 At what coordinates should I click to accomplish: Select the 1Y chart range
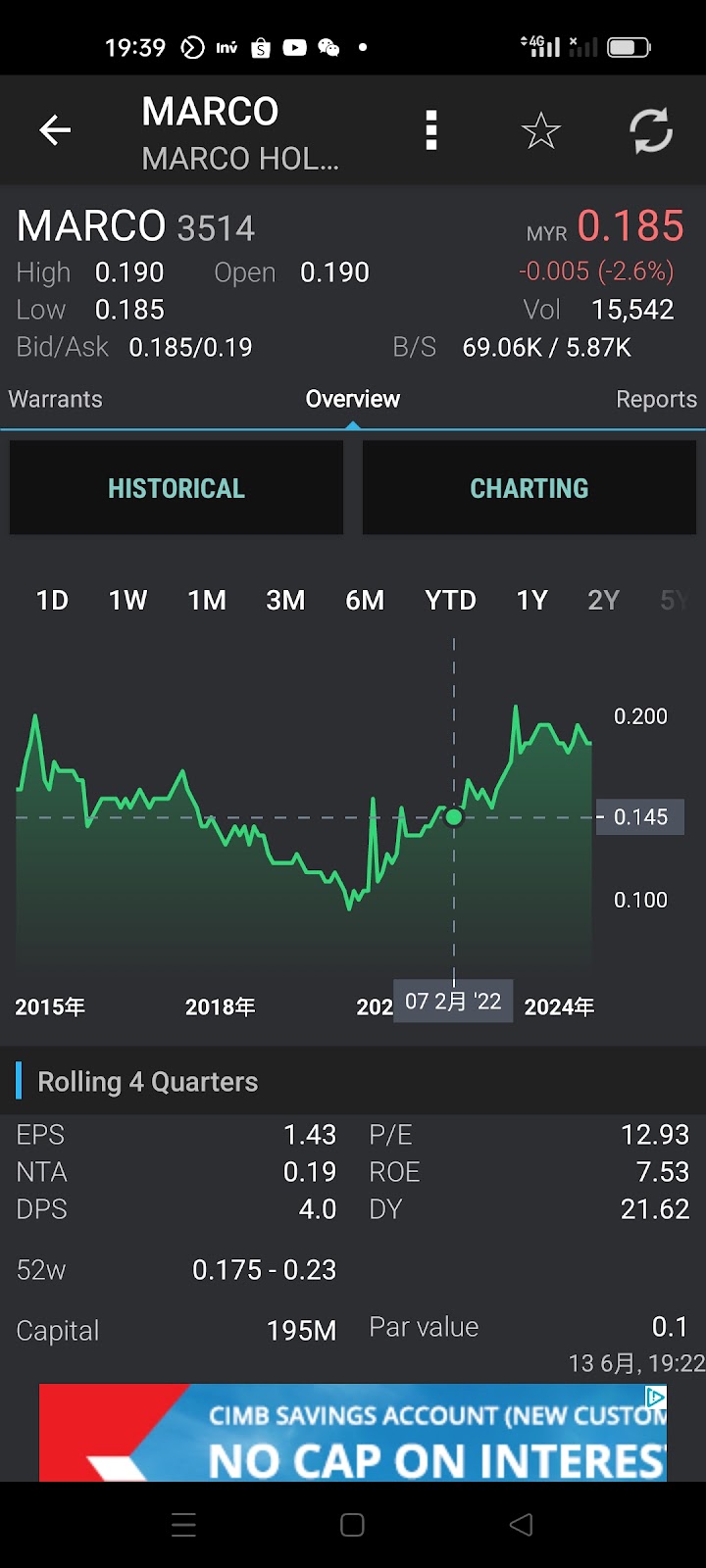pyautogui.click(x=531, y=600)
